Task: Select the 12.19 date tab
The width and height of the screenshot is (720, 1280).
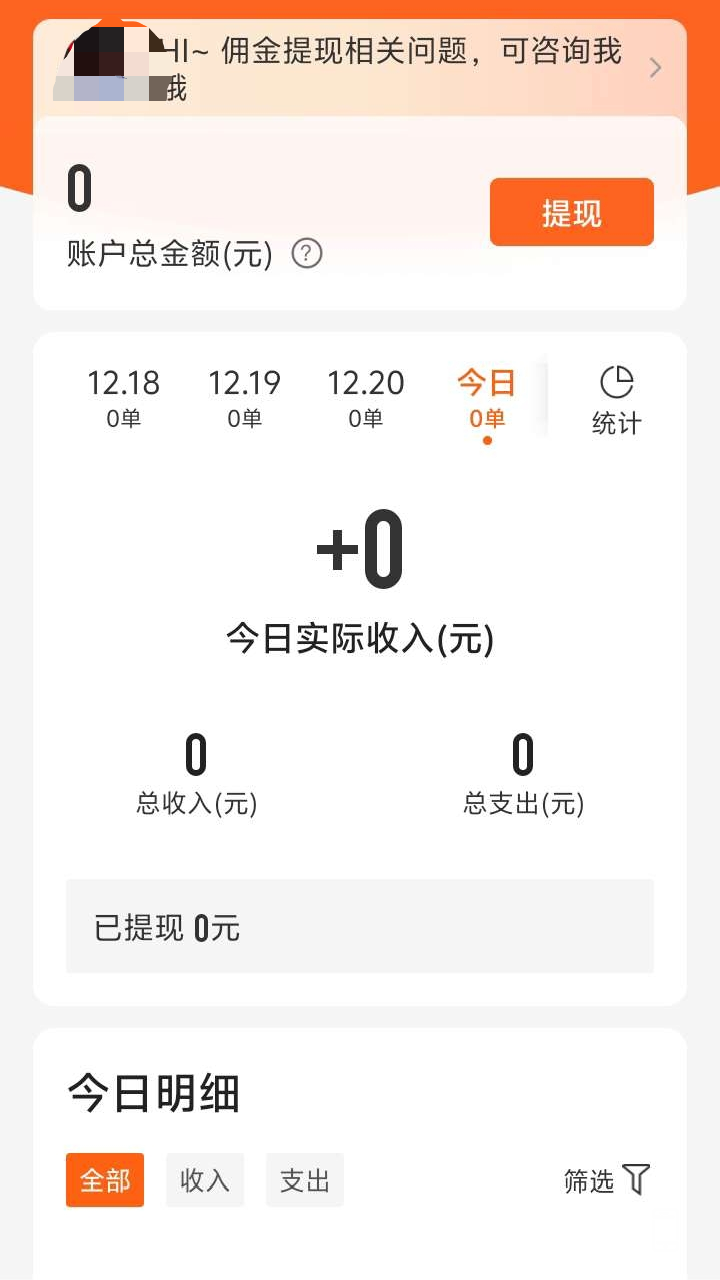Action: tap(244, 397)
